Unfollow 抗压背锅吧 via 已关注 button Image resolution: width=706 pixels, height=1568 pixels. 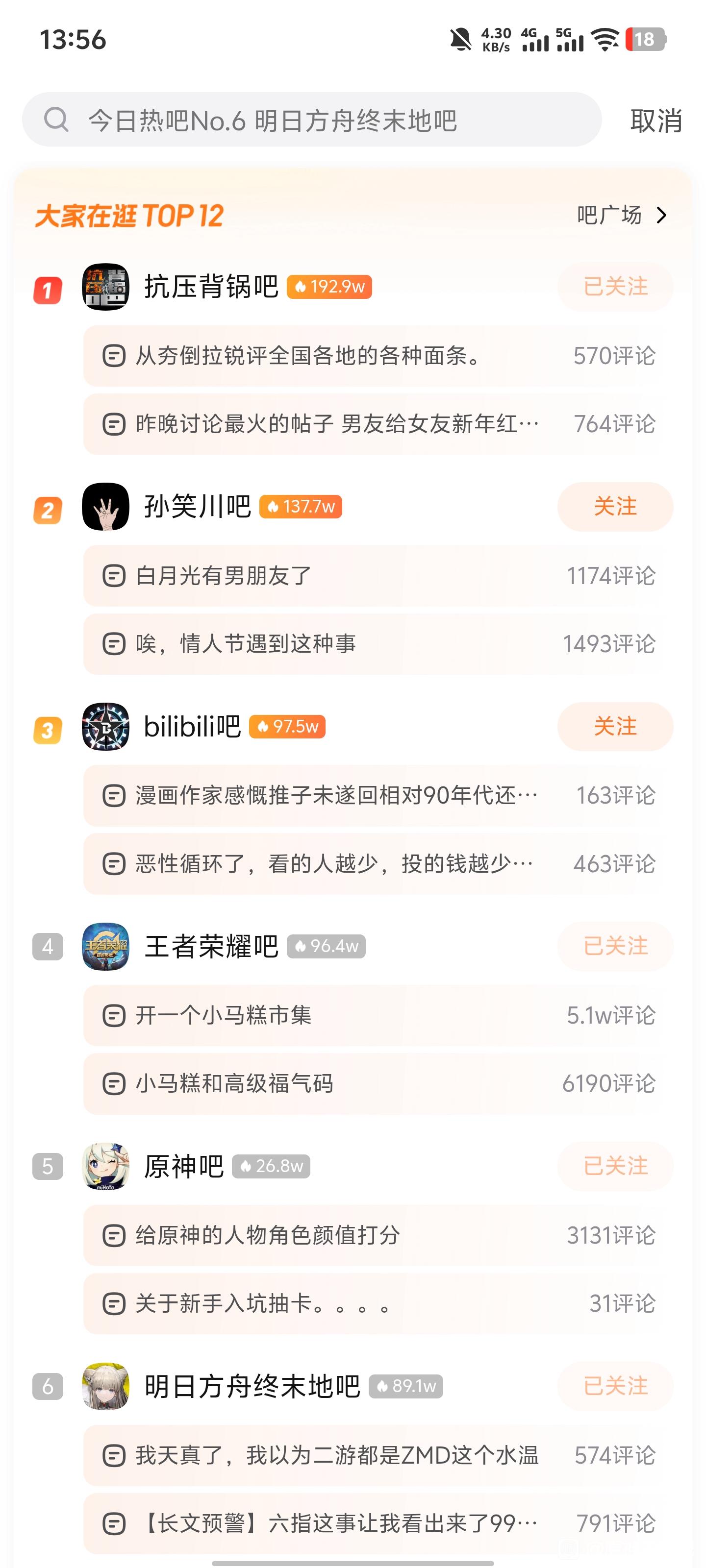[615, 287]
